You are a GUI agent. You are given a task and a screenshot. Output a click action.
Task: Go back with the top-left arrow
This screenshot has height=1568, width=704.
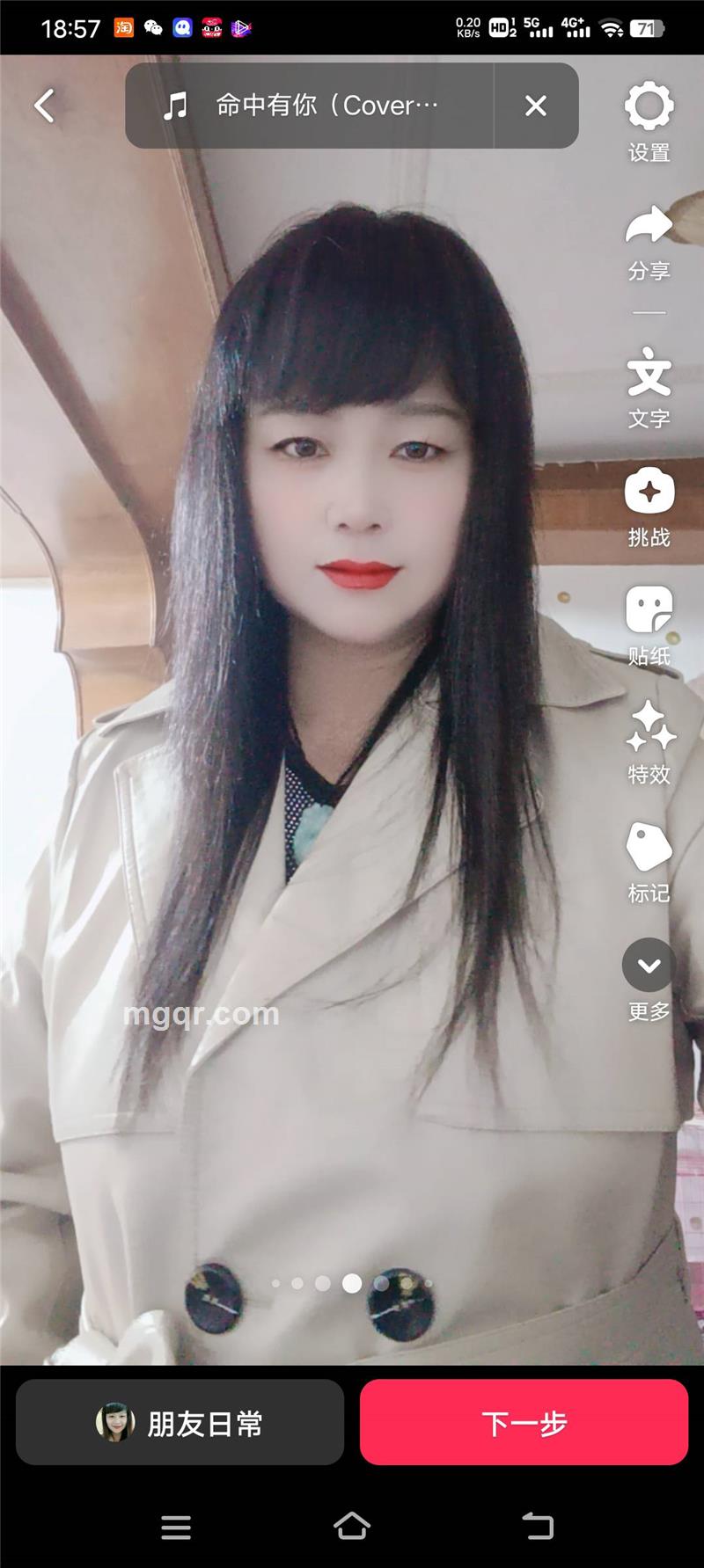pos(43,105)
